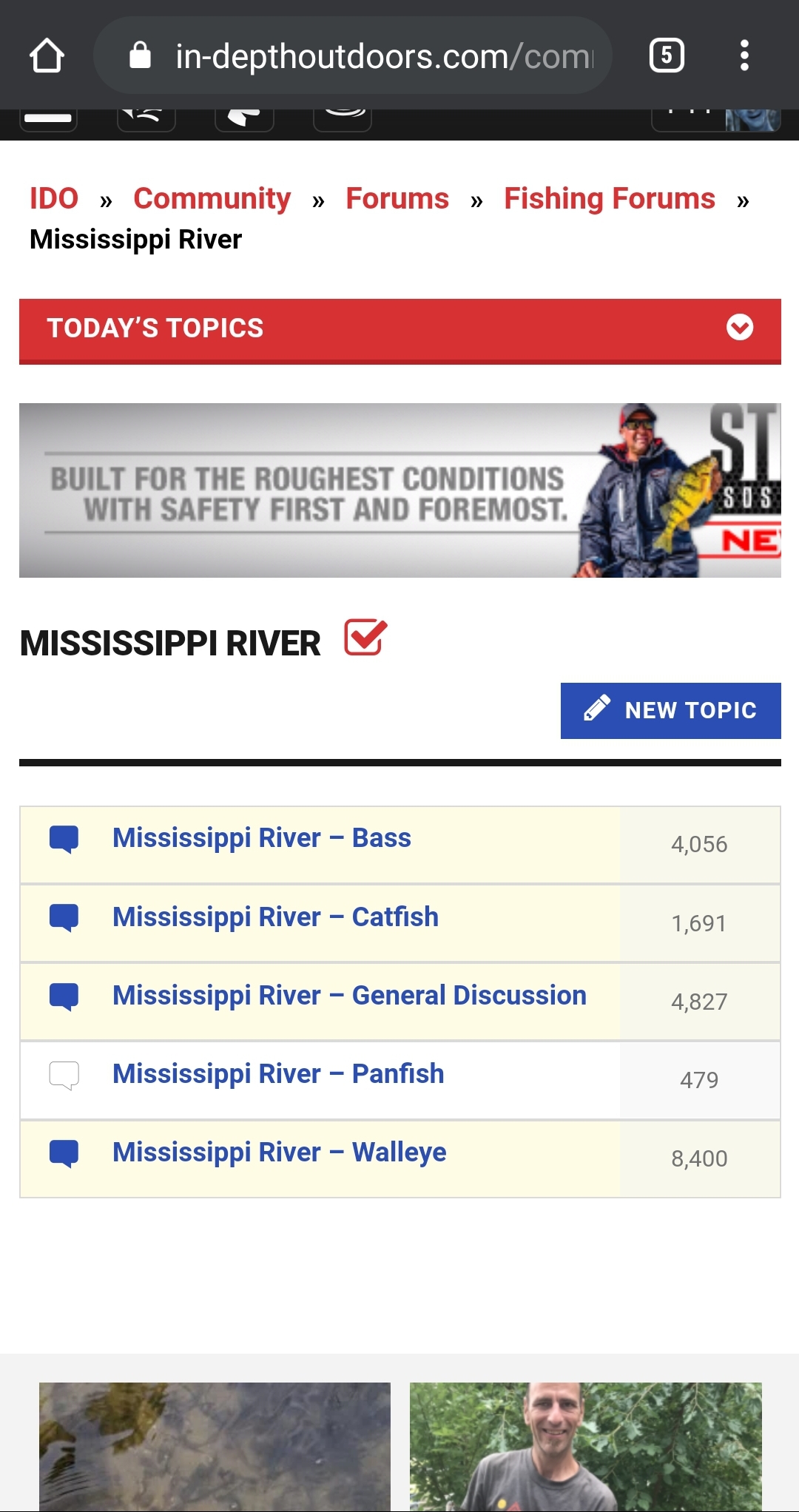
Task: Open Mississippi River – Bass forum
Action: 262,838
